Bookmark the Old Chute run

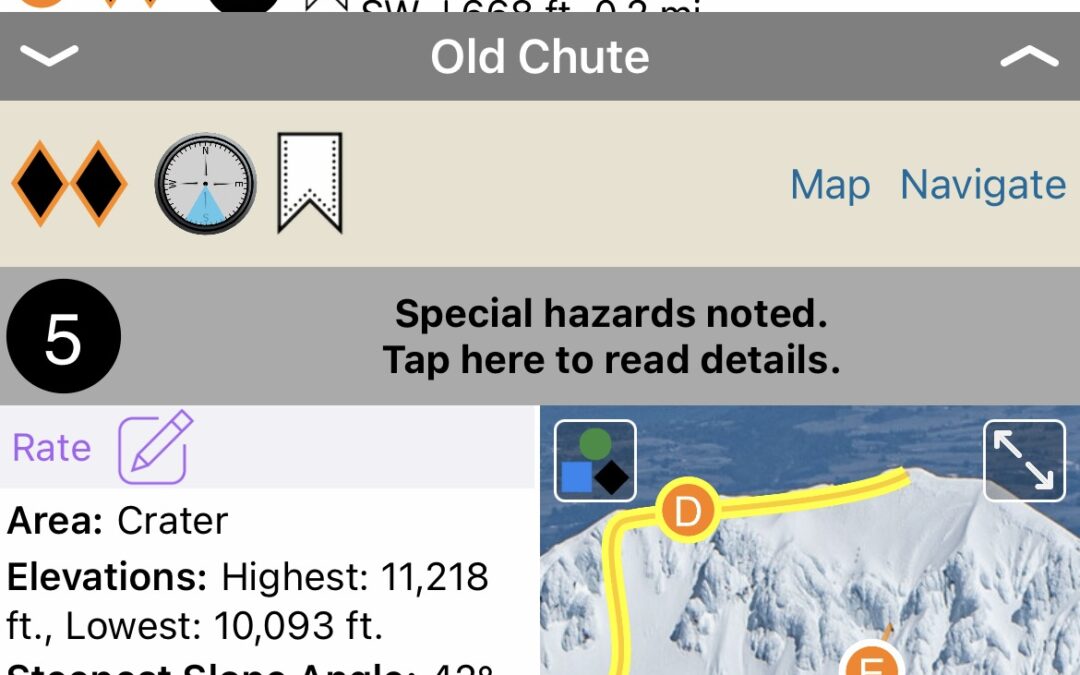(309, 183)
